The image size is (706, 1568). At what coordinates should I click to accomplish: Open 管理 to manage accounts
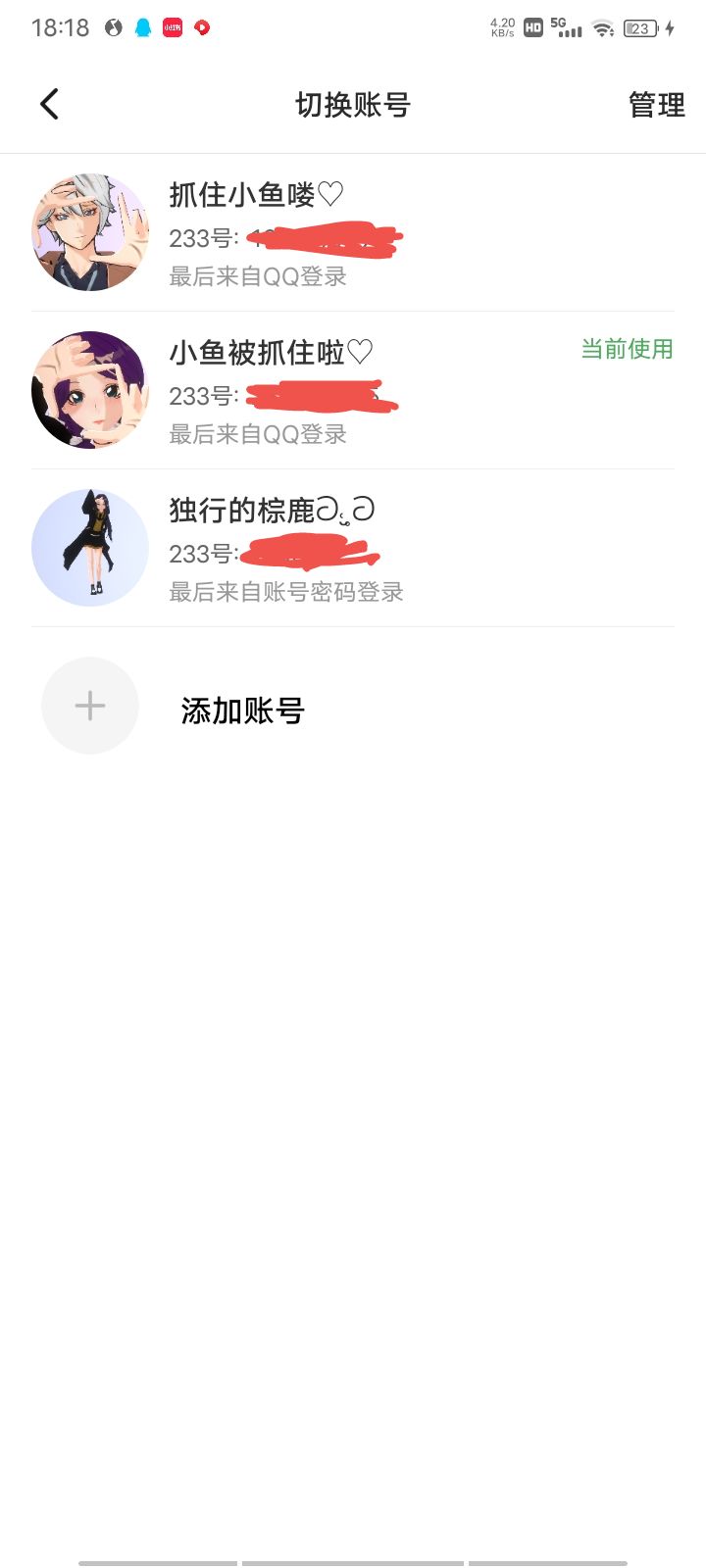click(x=656, y=105)
